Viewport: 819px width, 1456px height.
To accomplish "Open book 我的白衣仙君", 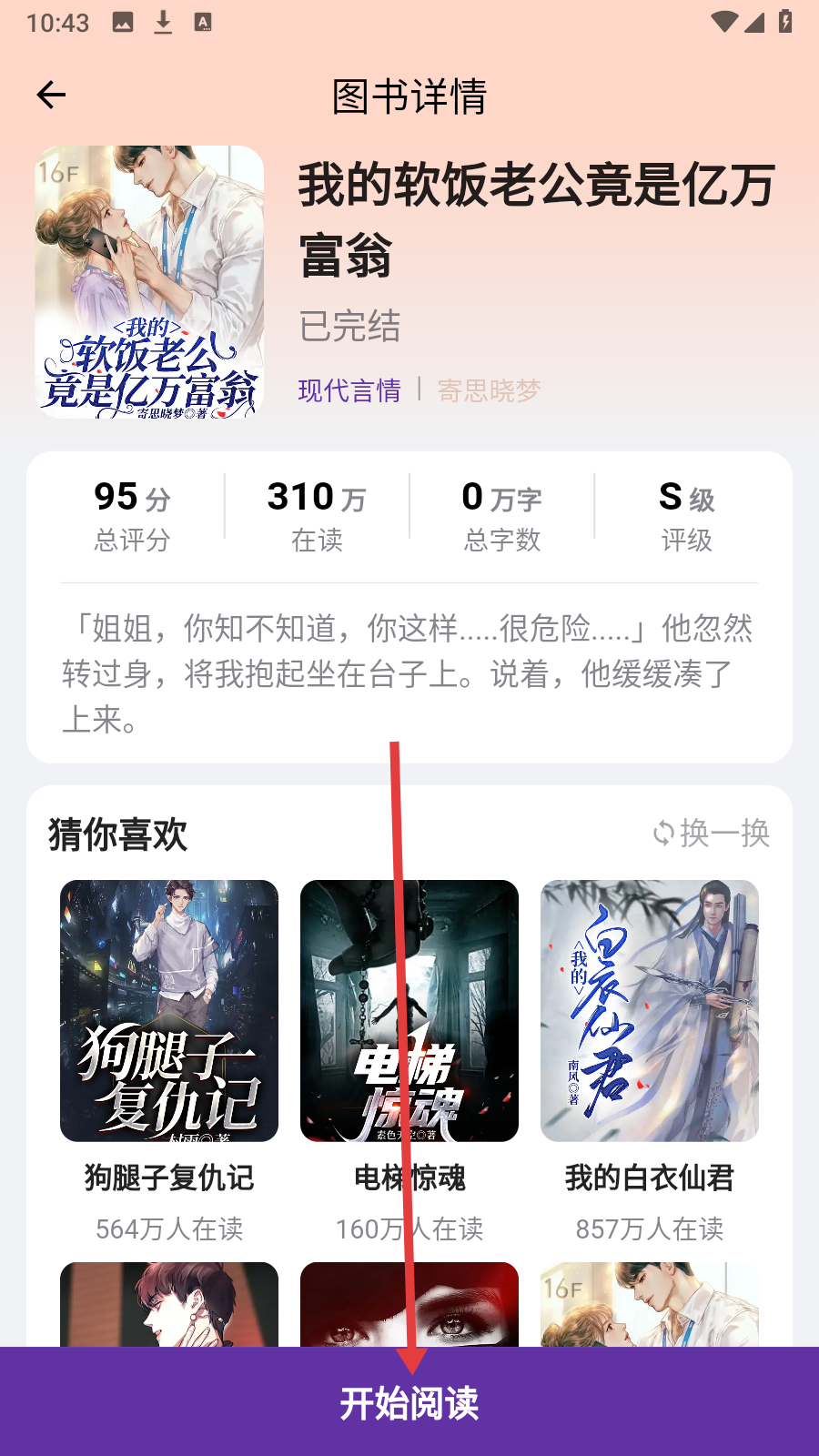I will point(649,1011).
